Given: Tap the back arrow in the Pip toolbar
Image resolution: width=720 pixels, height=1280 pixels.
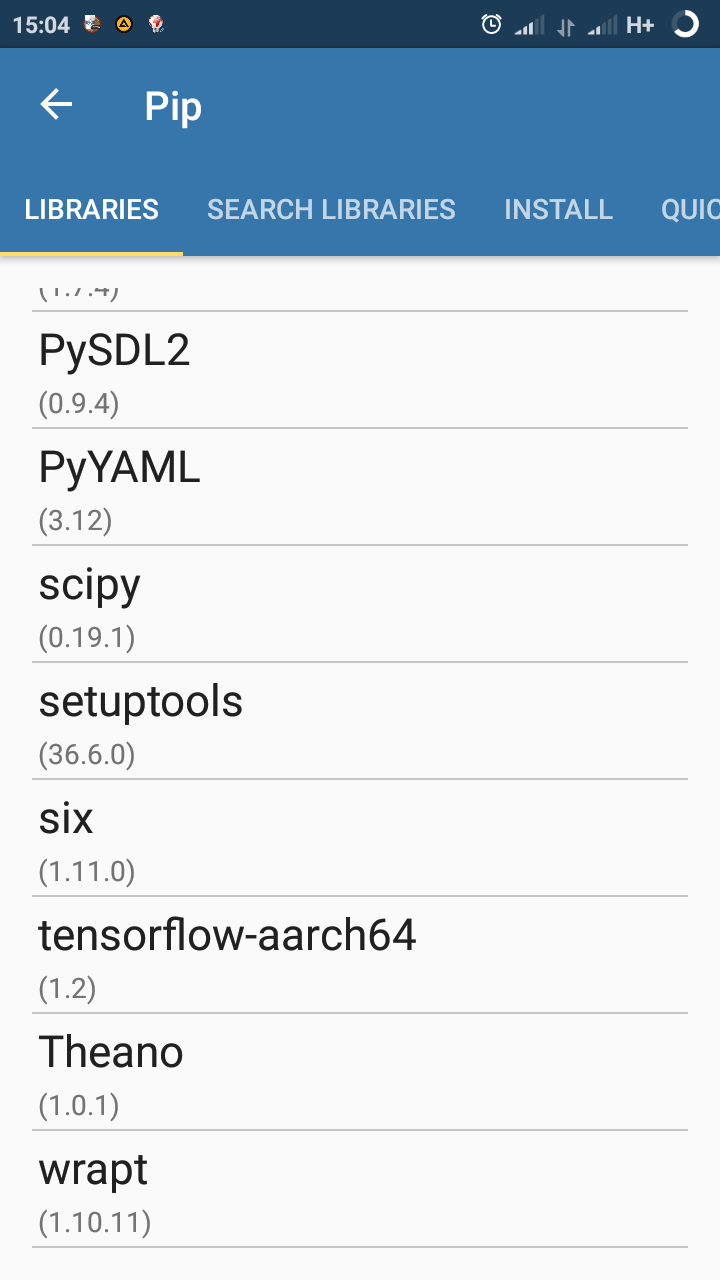Looking at the screenshot, I should pos(56,104).
